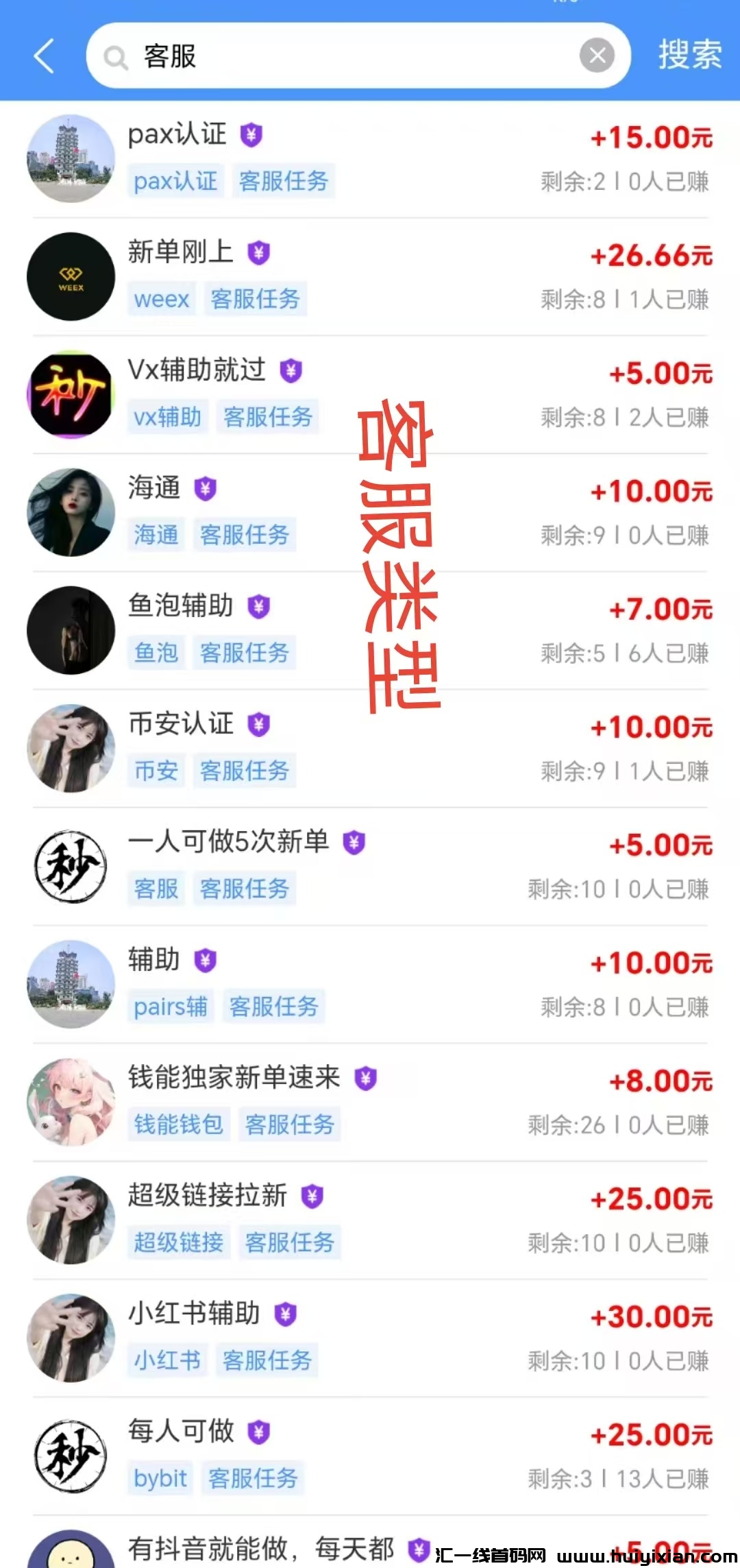Tap the search field containing 客服
Viewport: 740px width, 1568px height.
[343, 56]
